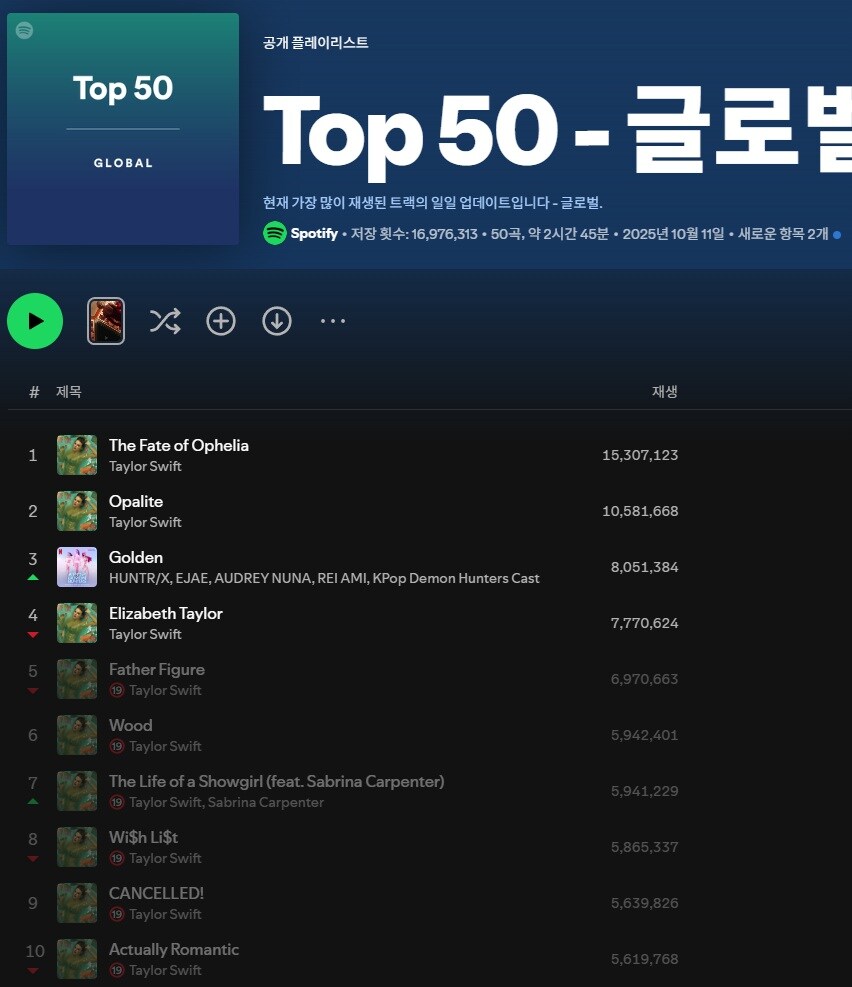Download the playlist for offline listening

point(277,321)
